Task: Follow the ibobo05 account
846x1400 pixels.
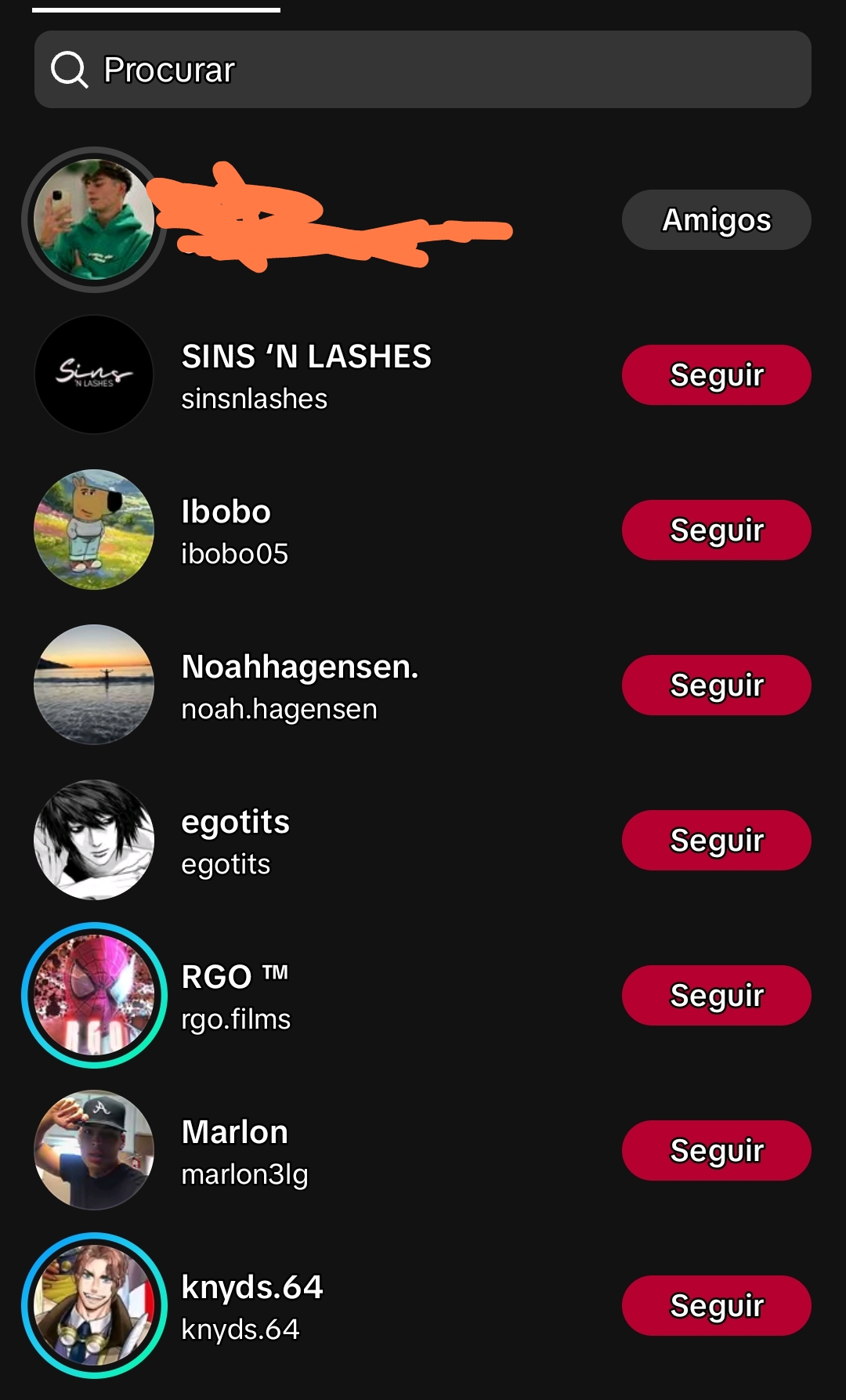Action: (716, 530)
